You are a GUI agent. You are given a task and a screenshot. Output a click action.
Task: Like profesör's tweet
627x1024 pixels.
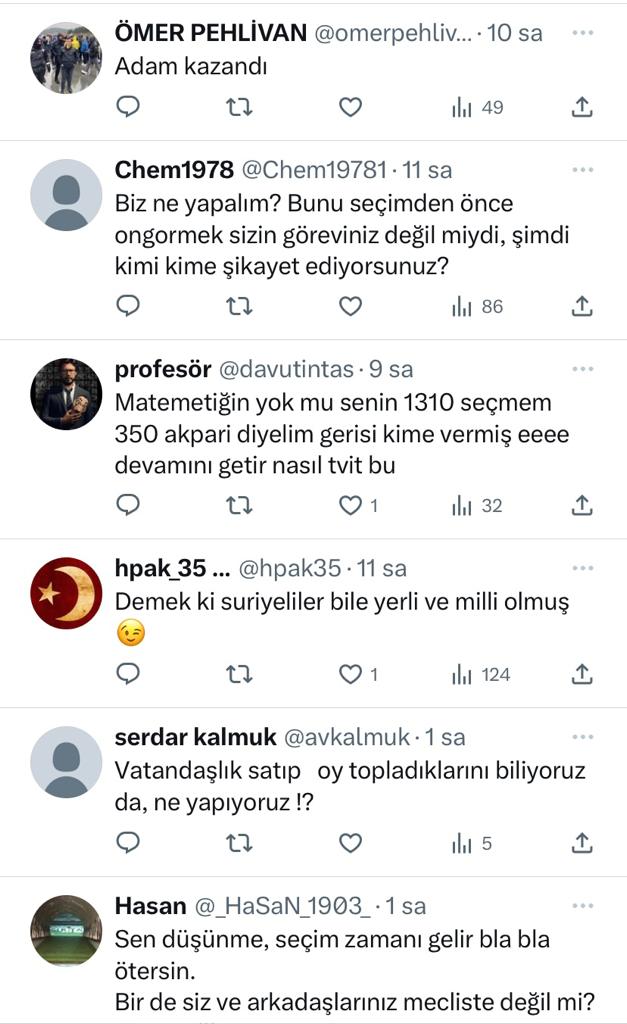pos(350,506)
